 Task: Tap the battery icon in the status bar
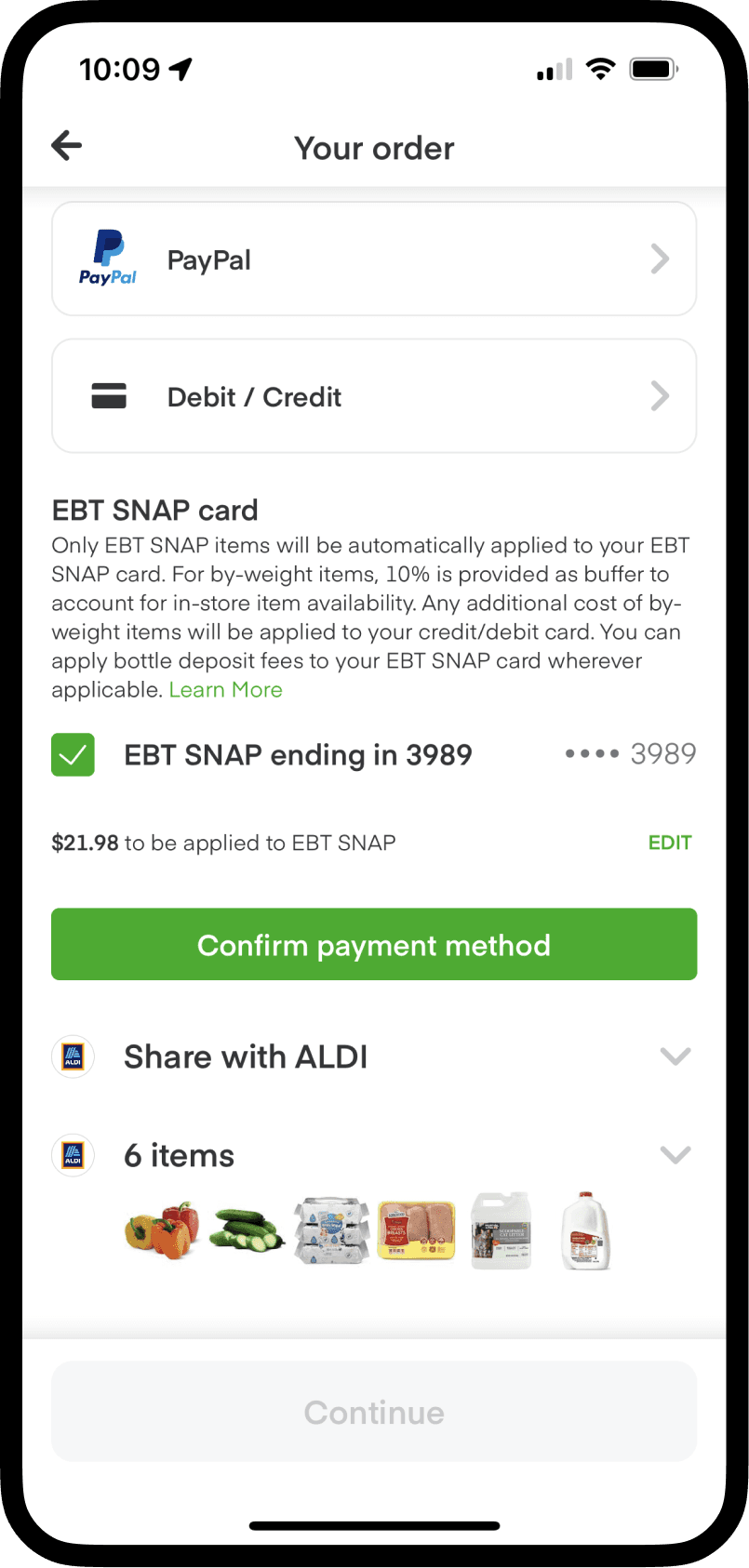(652, 67)
